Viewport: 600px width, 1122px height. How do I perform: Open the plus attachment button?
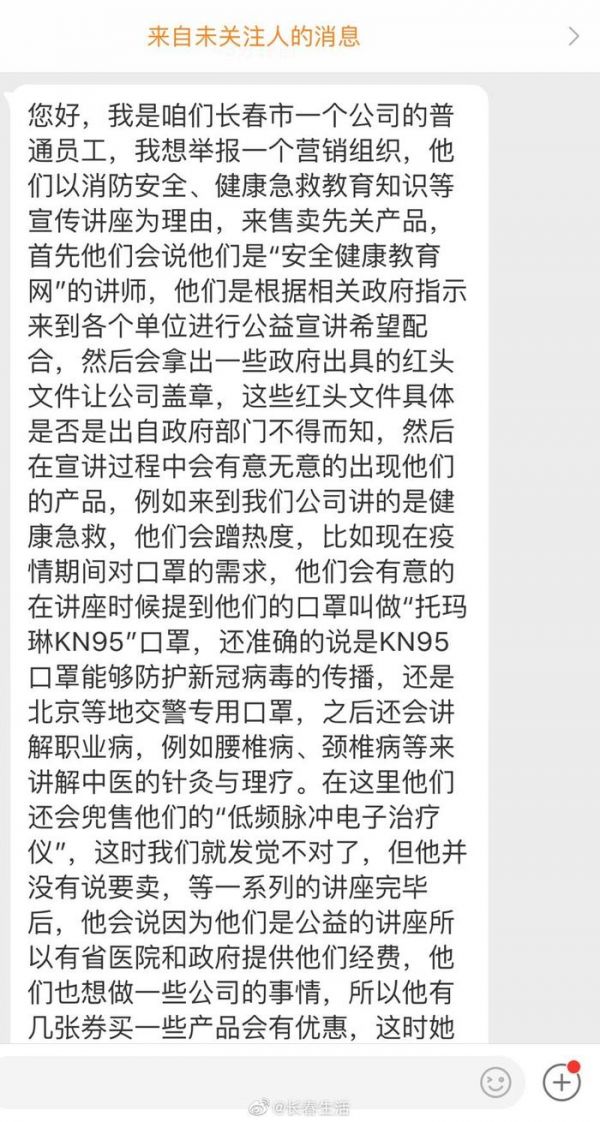[x=561, y=1082]
